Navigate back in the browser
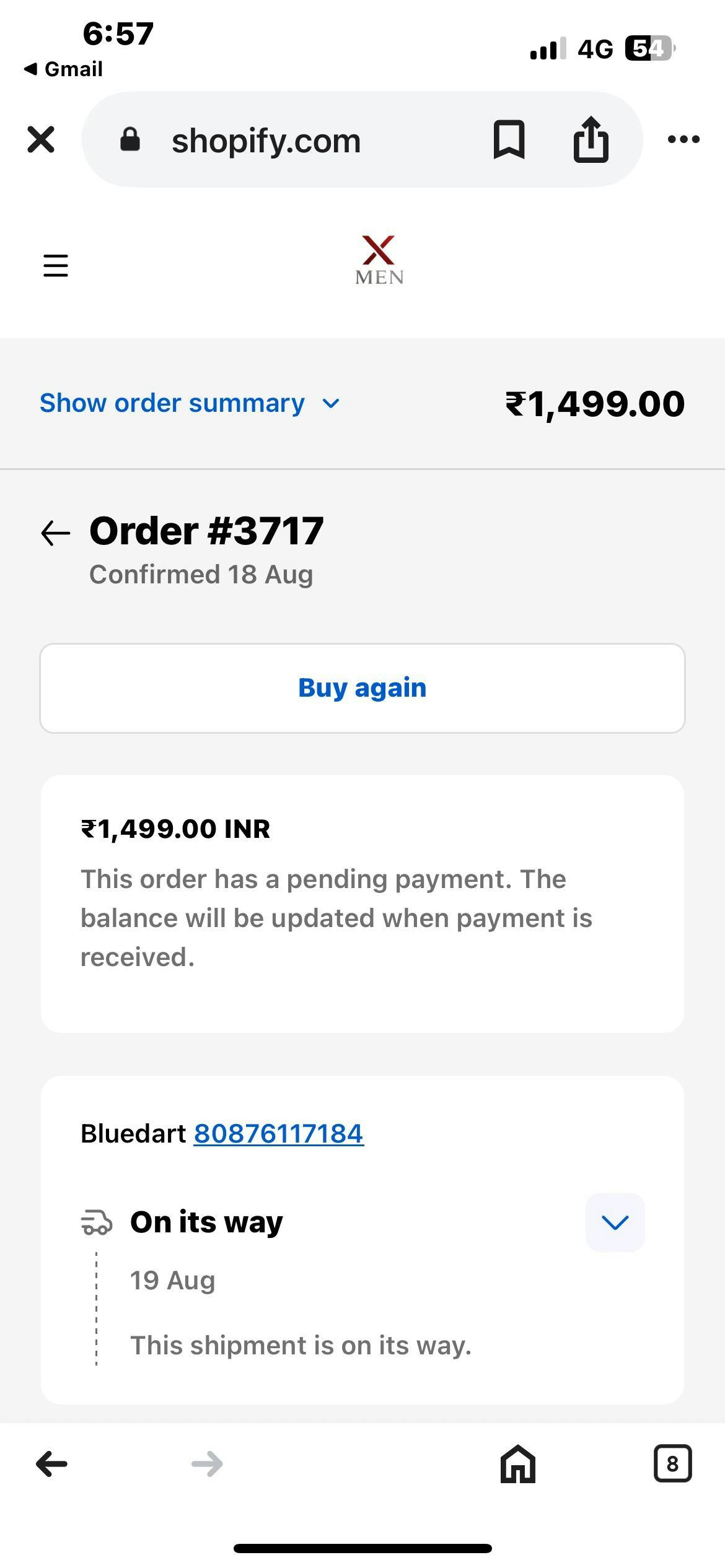The height and width of the screenshot is (1568, 725). [x=52, y=1464]
